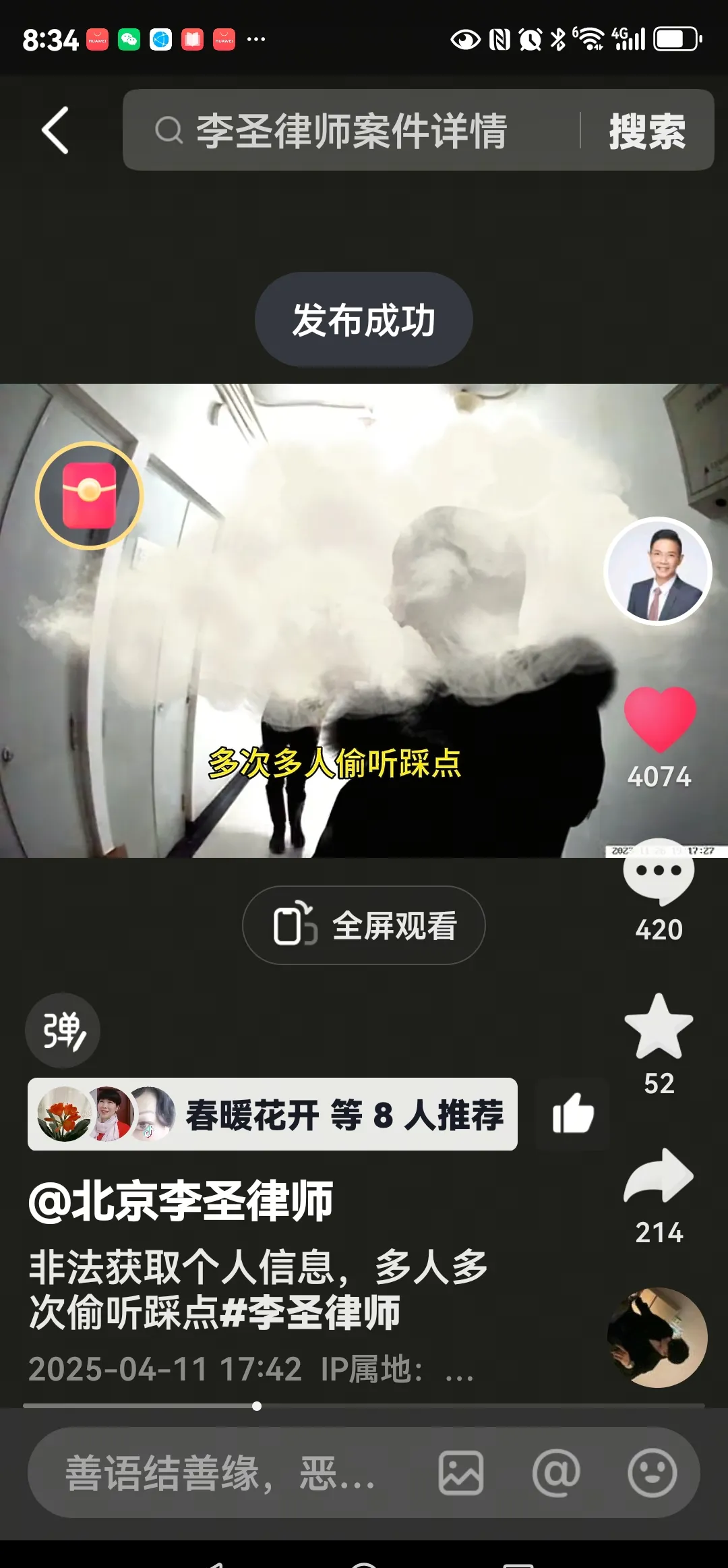Switch to fullscreen with 全屏观看
This screenshot has height=1568, width=728.
point(364,925)
